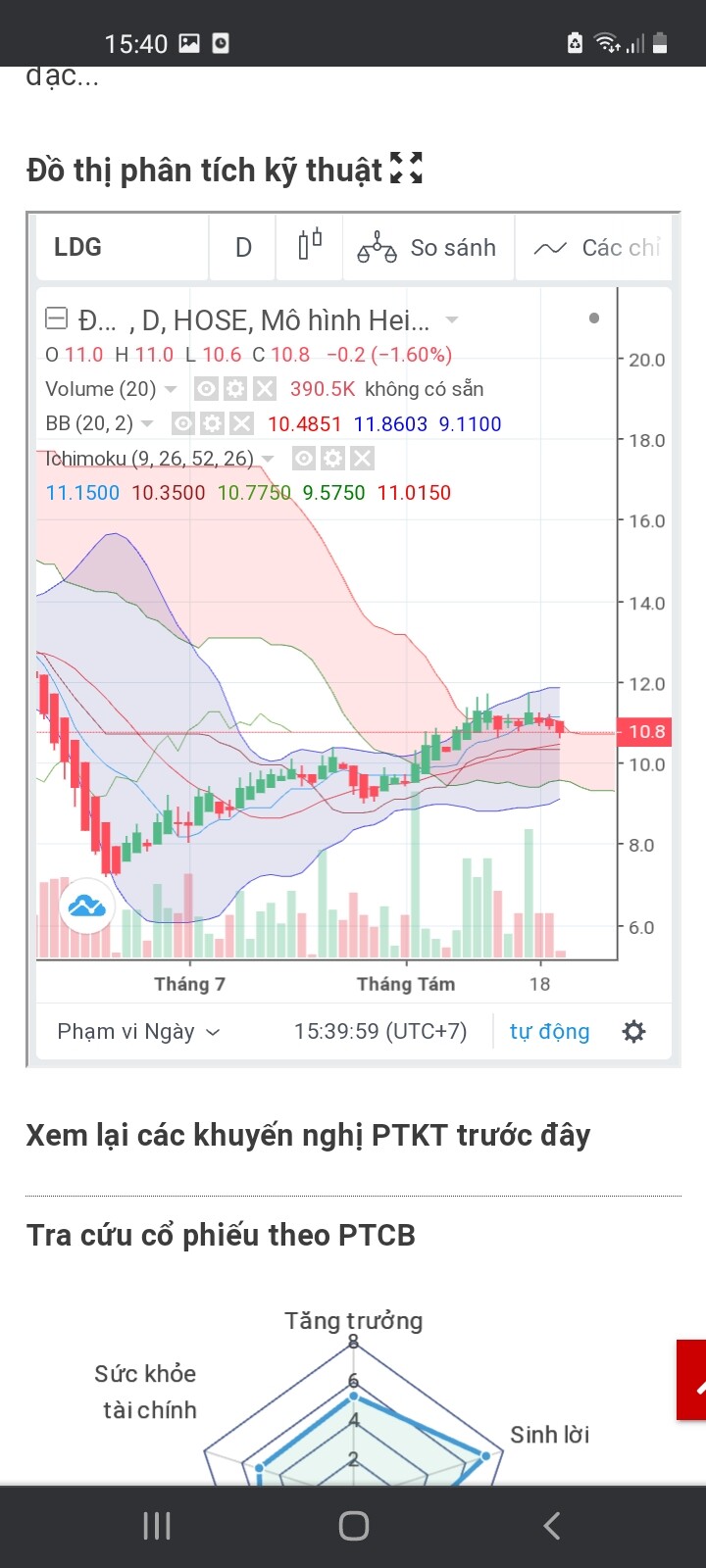Tap the cloud save button on chart

tap(87, 906)
